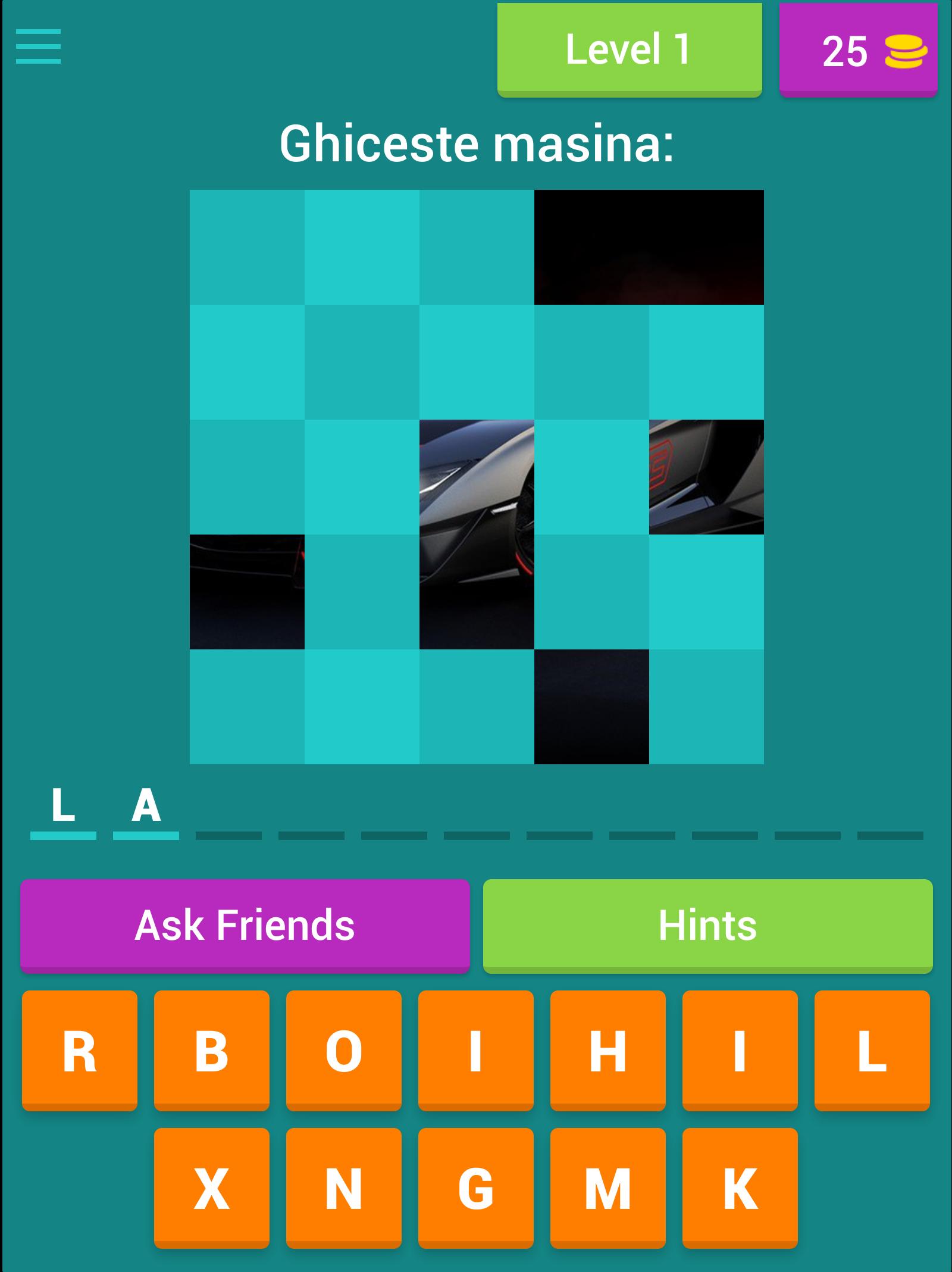Tap the letter G tile

click(476, 1187)
